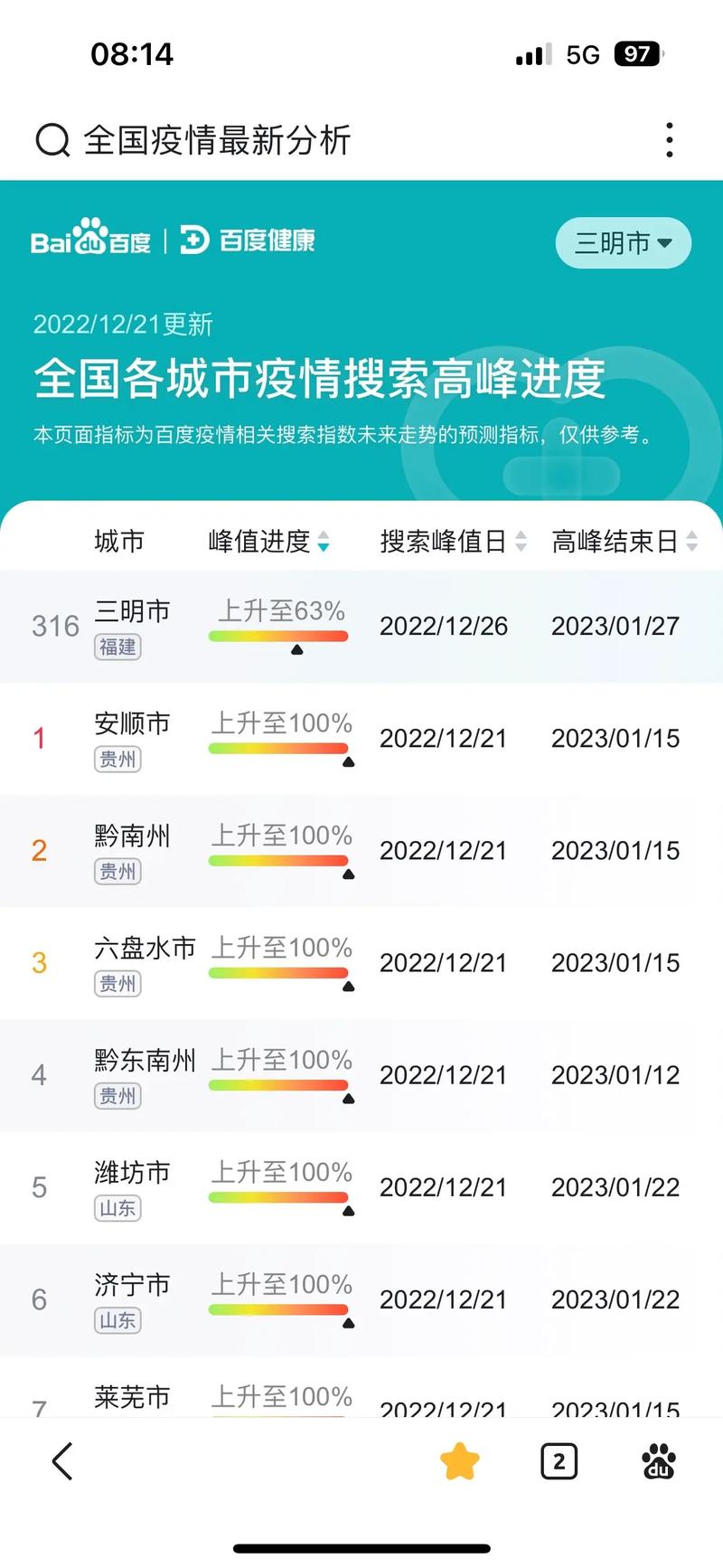
Task: Tap 三明市's 63% progress bar
Action: click(277, 637)
